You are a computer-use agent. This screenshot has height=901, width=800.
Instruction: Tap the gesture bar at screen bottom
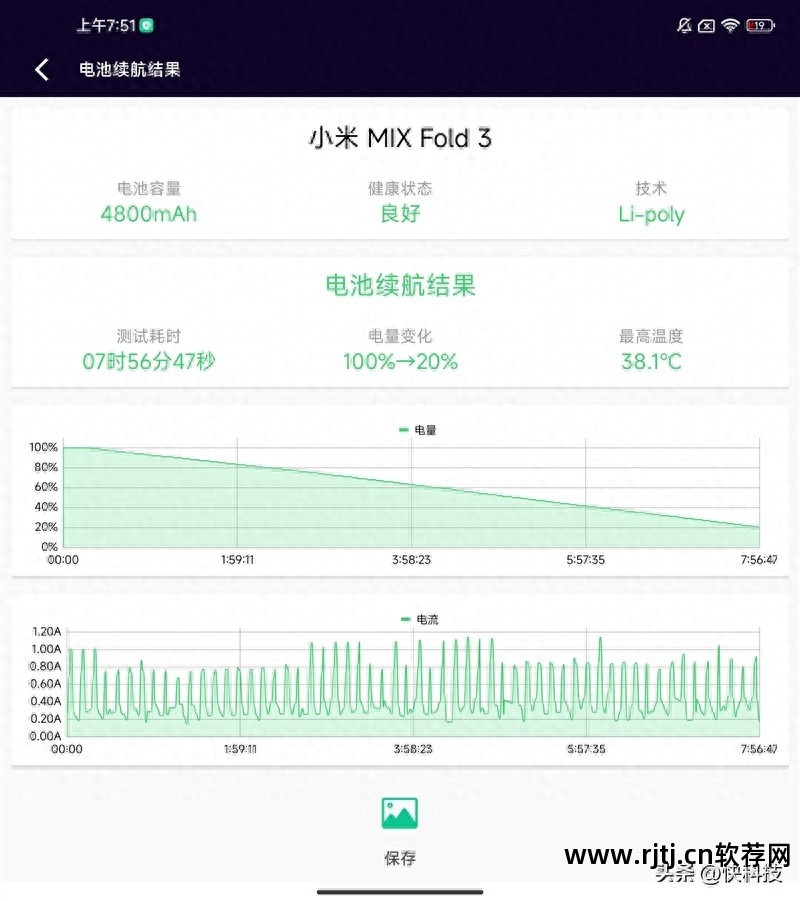point(400,893)
